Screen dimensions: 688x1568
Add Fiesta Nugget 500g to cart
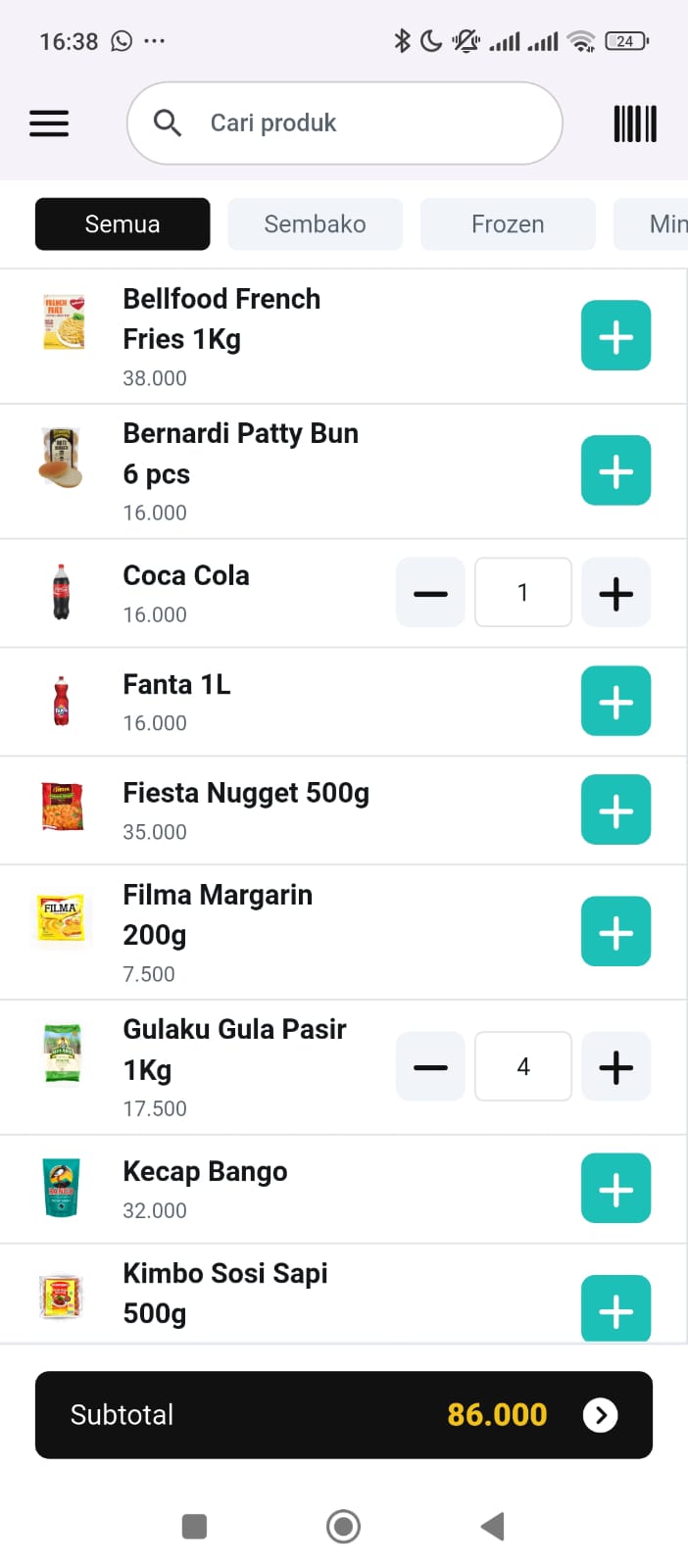point(615,809)
